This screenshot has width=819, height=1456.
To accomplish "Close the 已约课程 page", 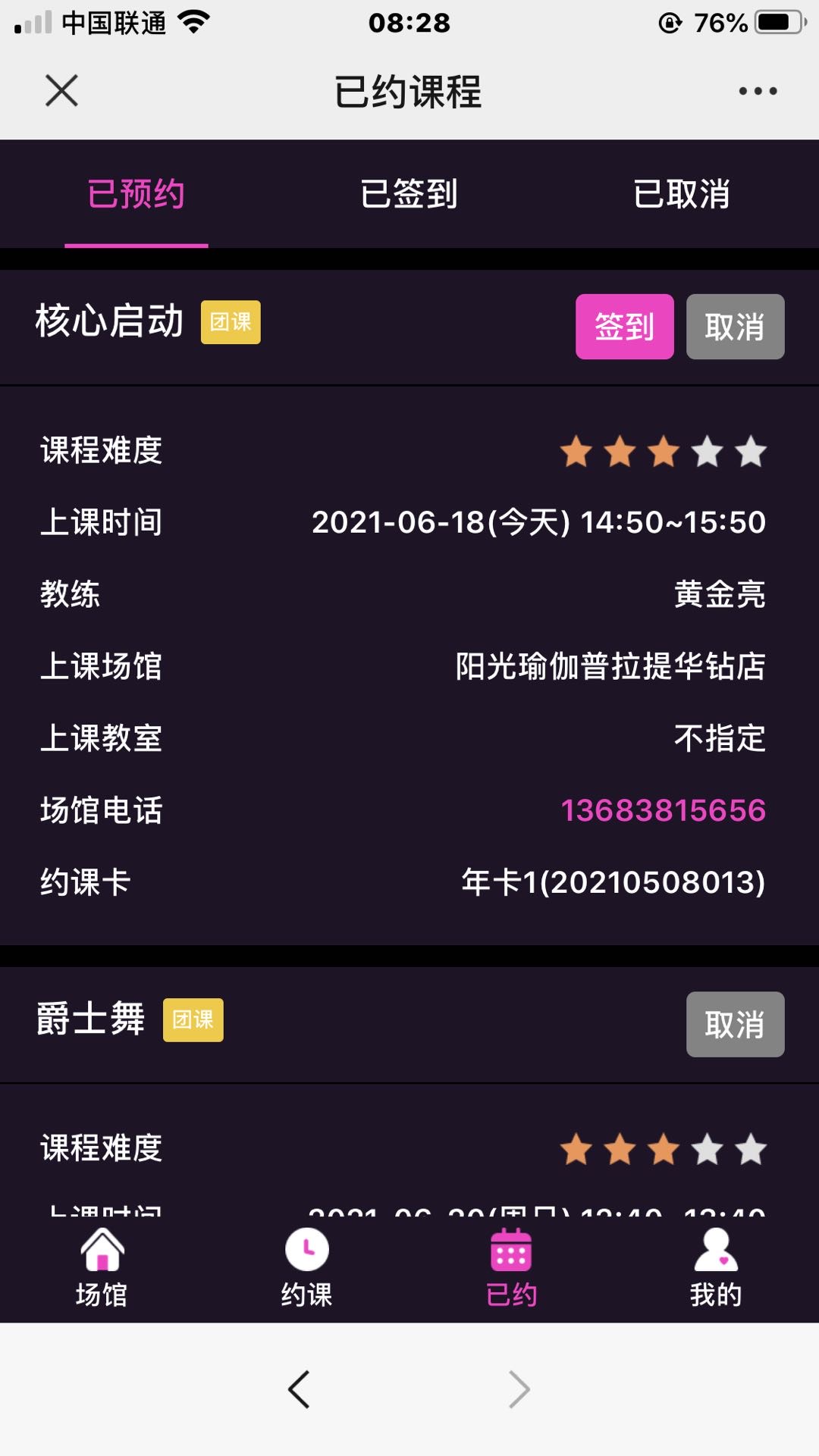I will 61,91.
